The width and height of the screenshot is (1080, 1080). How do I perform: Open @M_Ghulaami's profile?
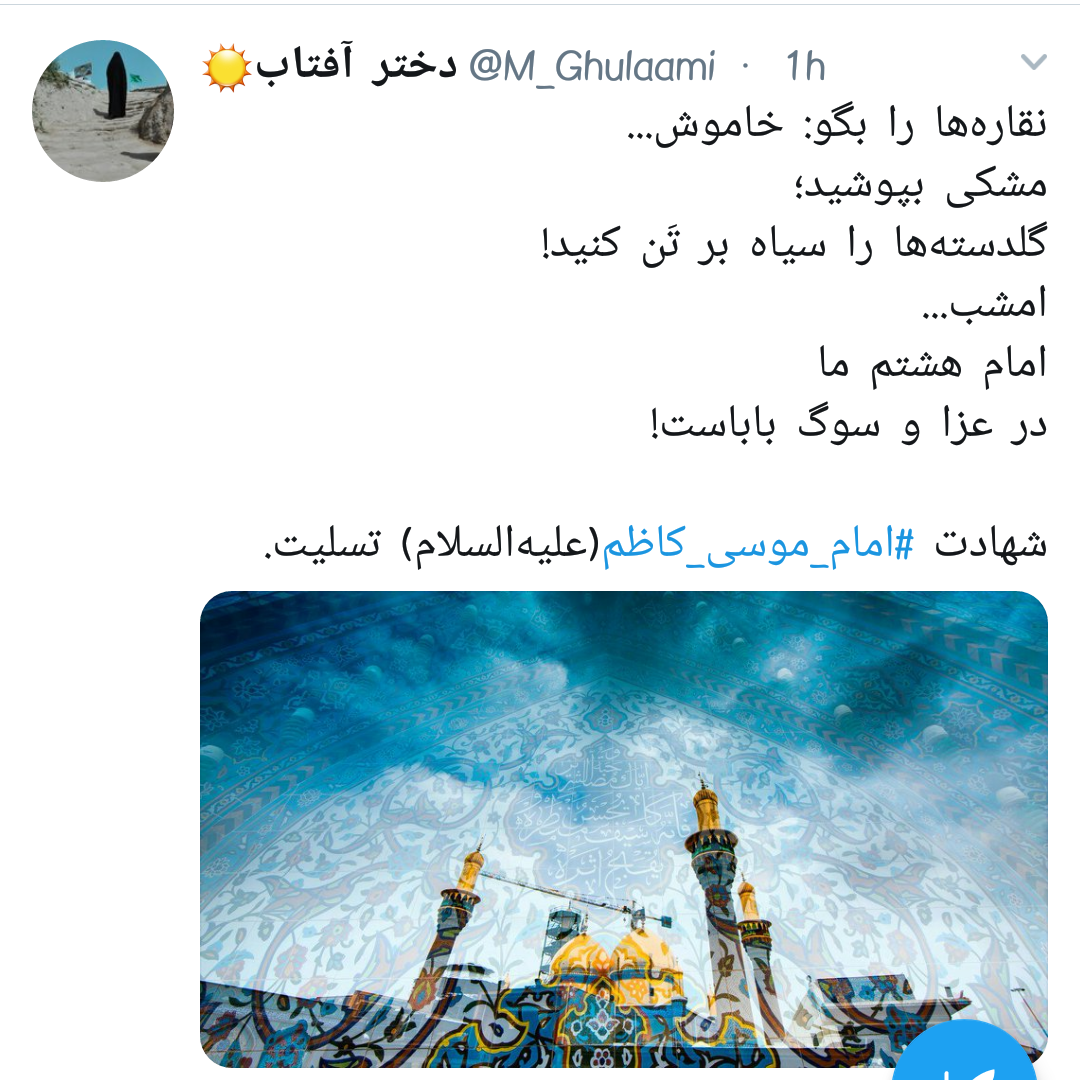592,67
